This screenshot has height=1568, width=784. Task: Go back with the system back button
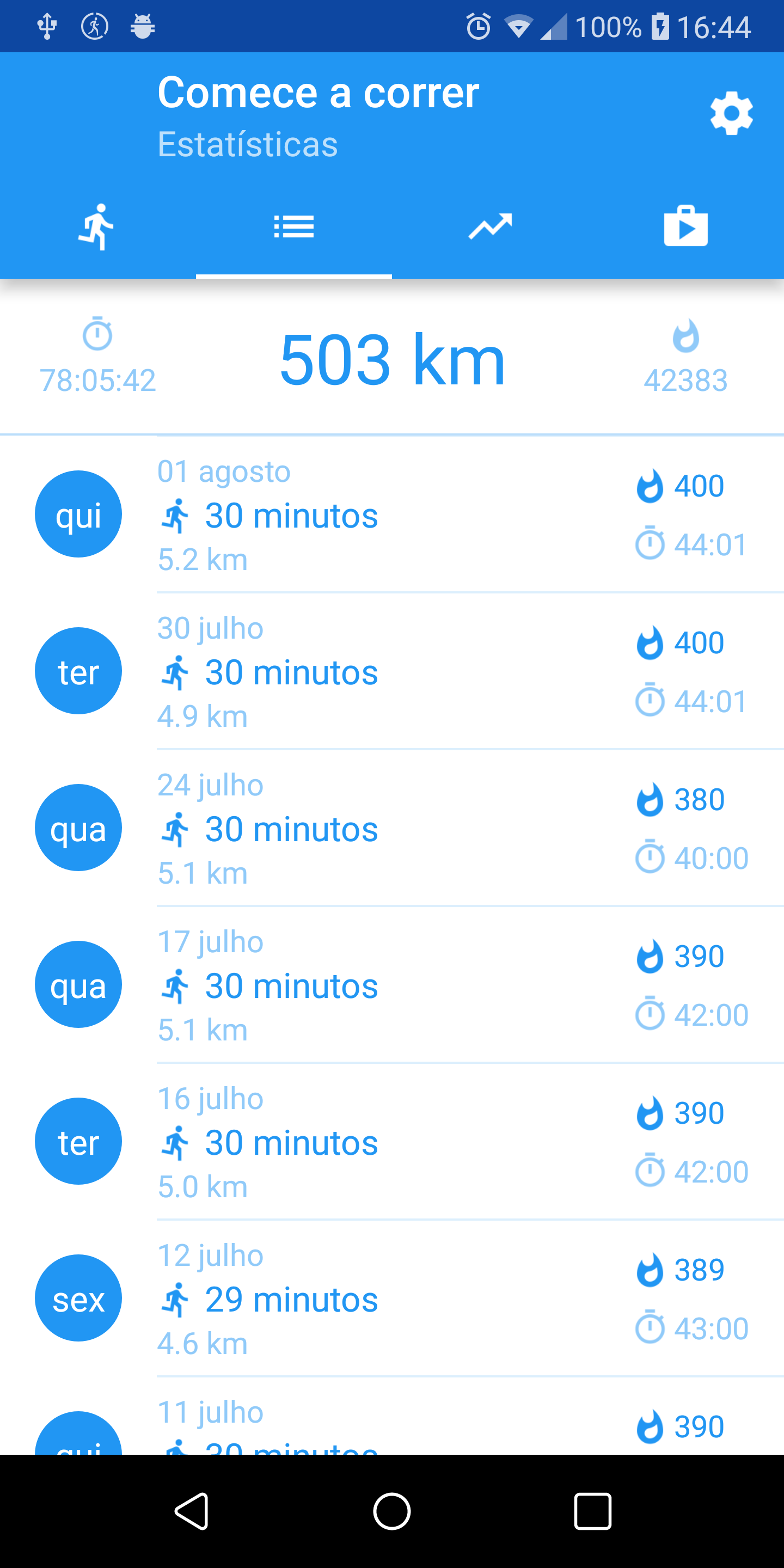192,1511
